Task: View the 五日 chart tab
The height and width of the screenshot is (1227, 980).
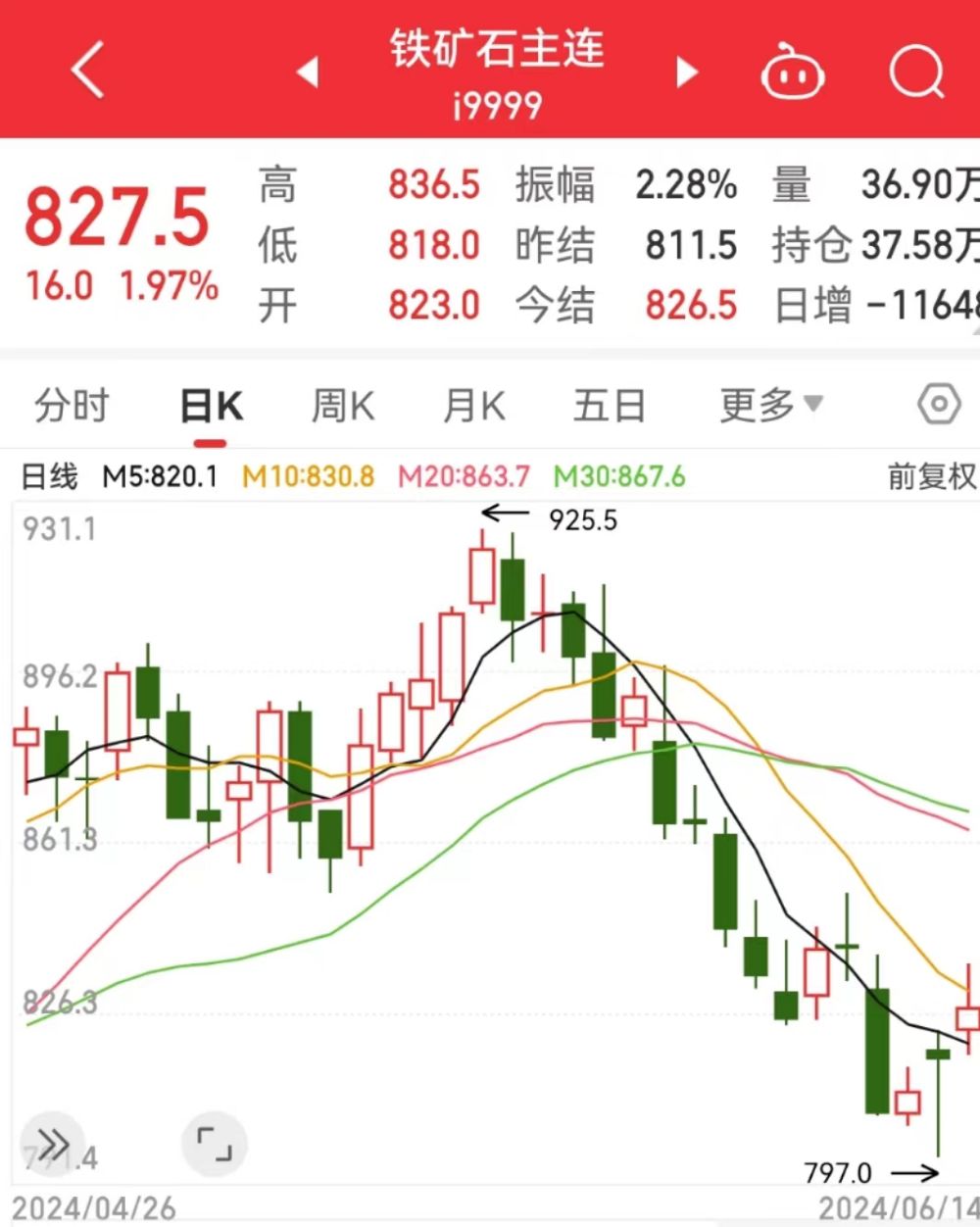Action: coord(610,406)
